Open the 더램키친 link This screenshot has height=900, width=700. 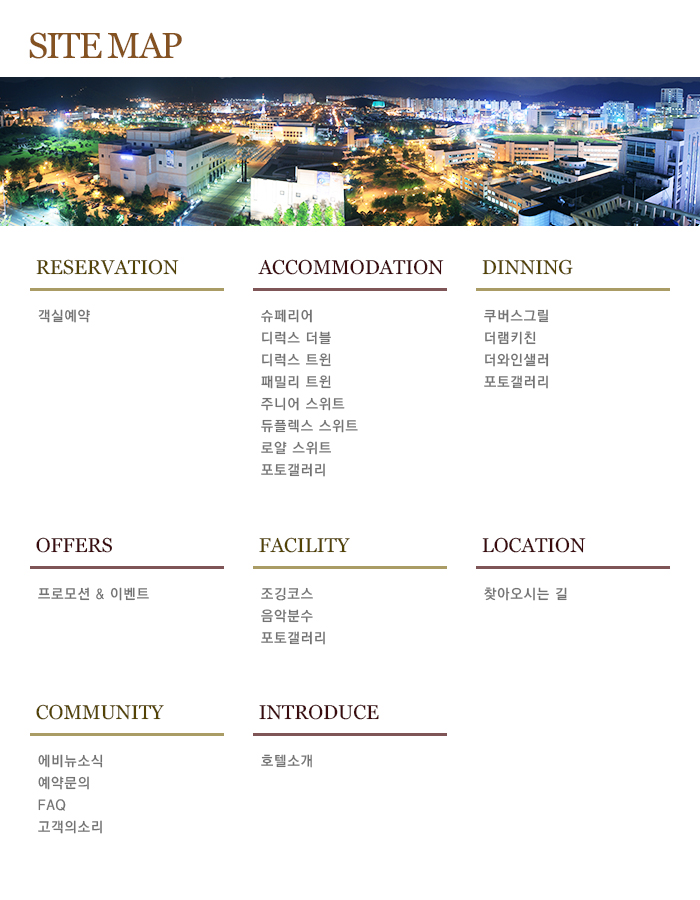(510, 337)
